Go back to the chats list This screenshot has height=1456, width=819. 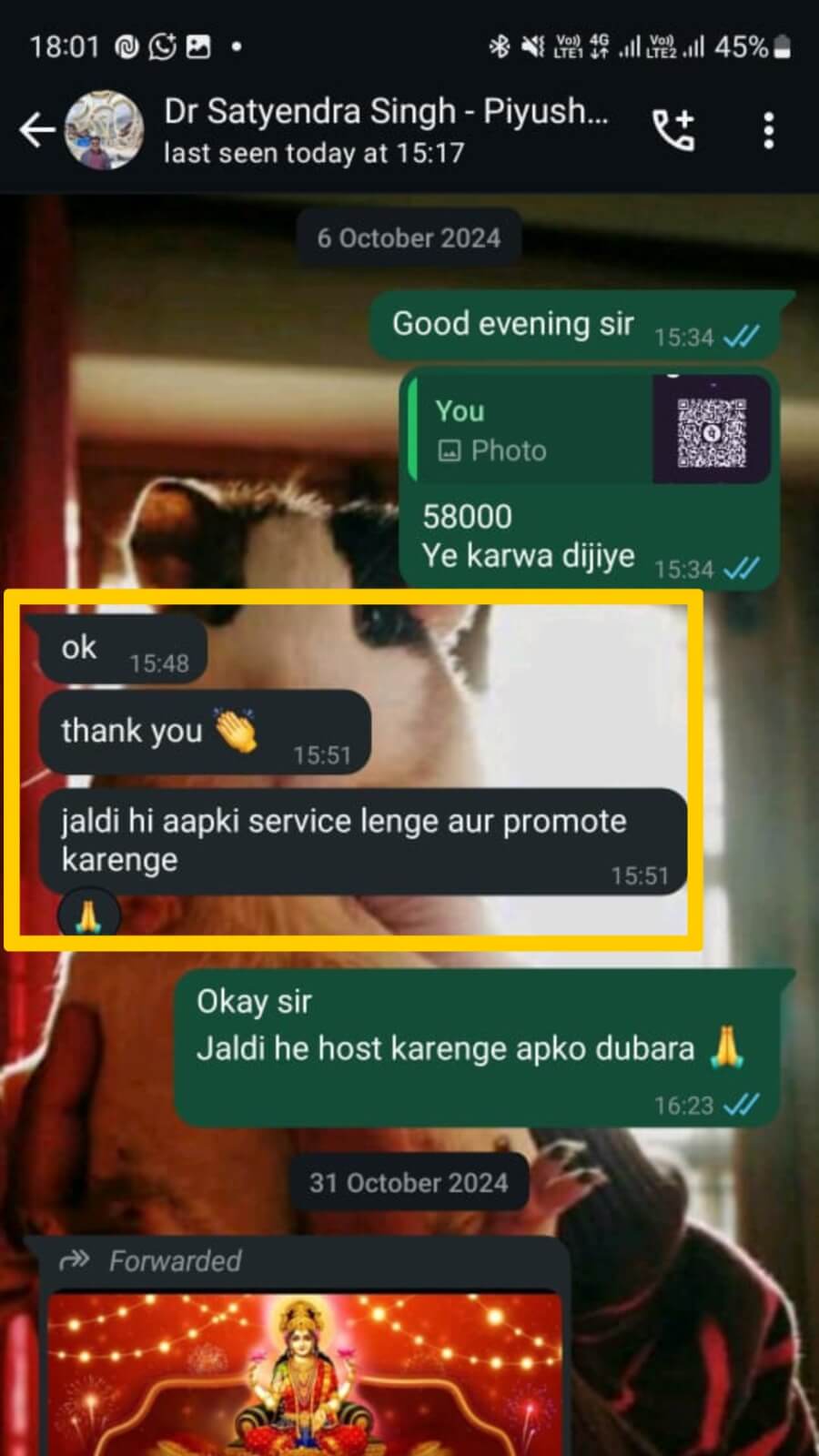[36, 130]
